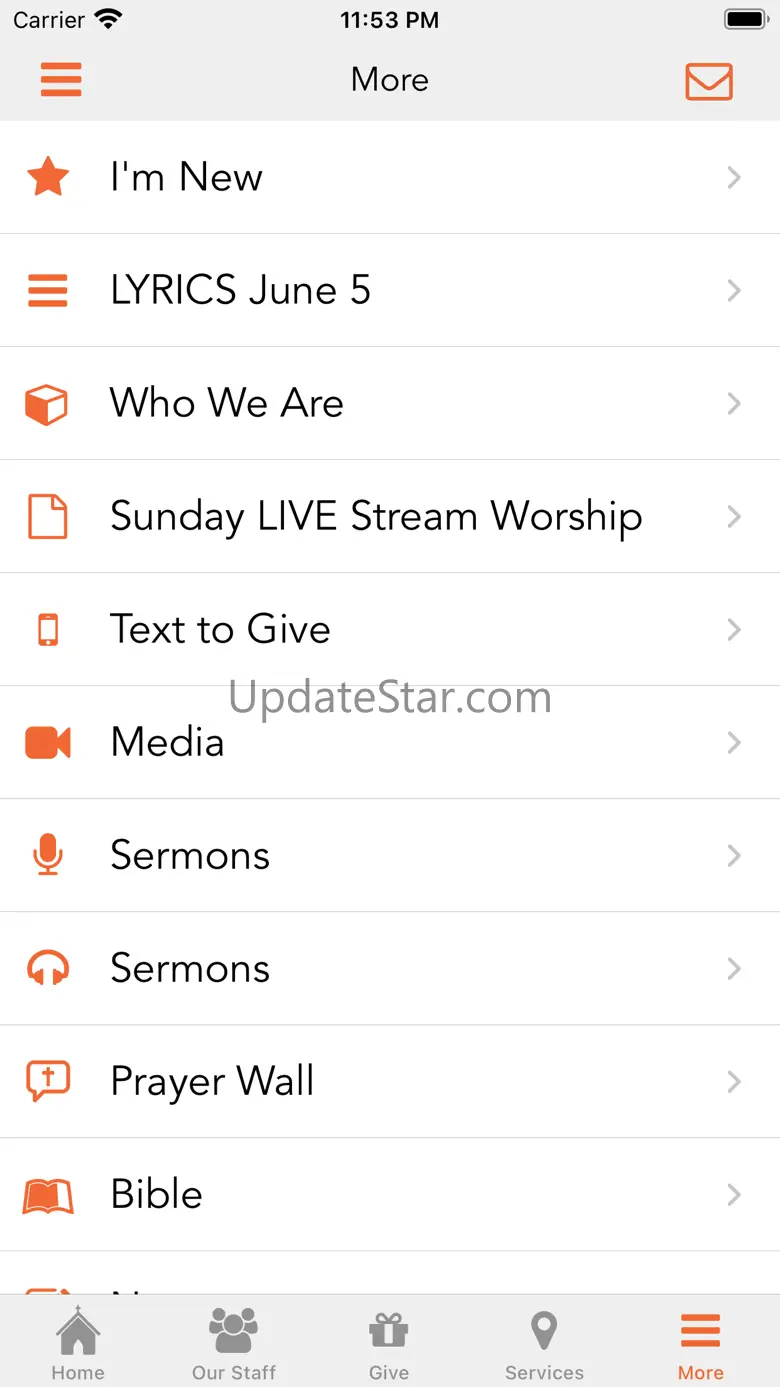Open the hamburger menu in the header
Viewport: 780px width, 1387px height.
coord(61,80)
